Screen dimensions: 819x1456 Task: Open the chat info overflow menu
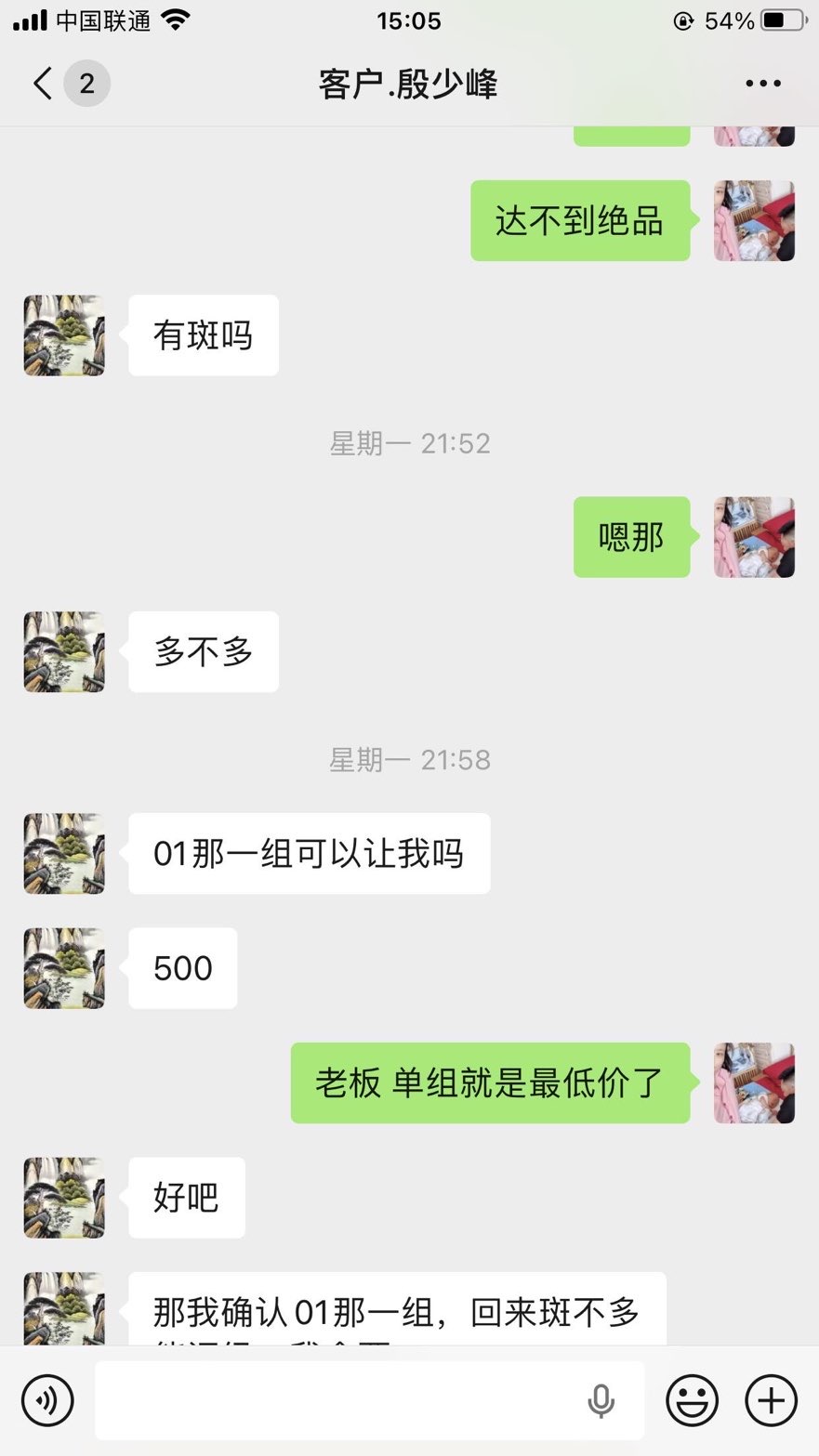[x=762, y=84]
